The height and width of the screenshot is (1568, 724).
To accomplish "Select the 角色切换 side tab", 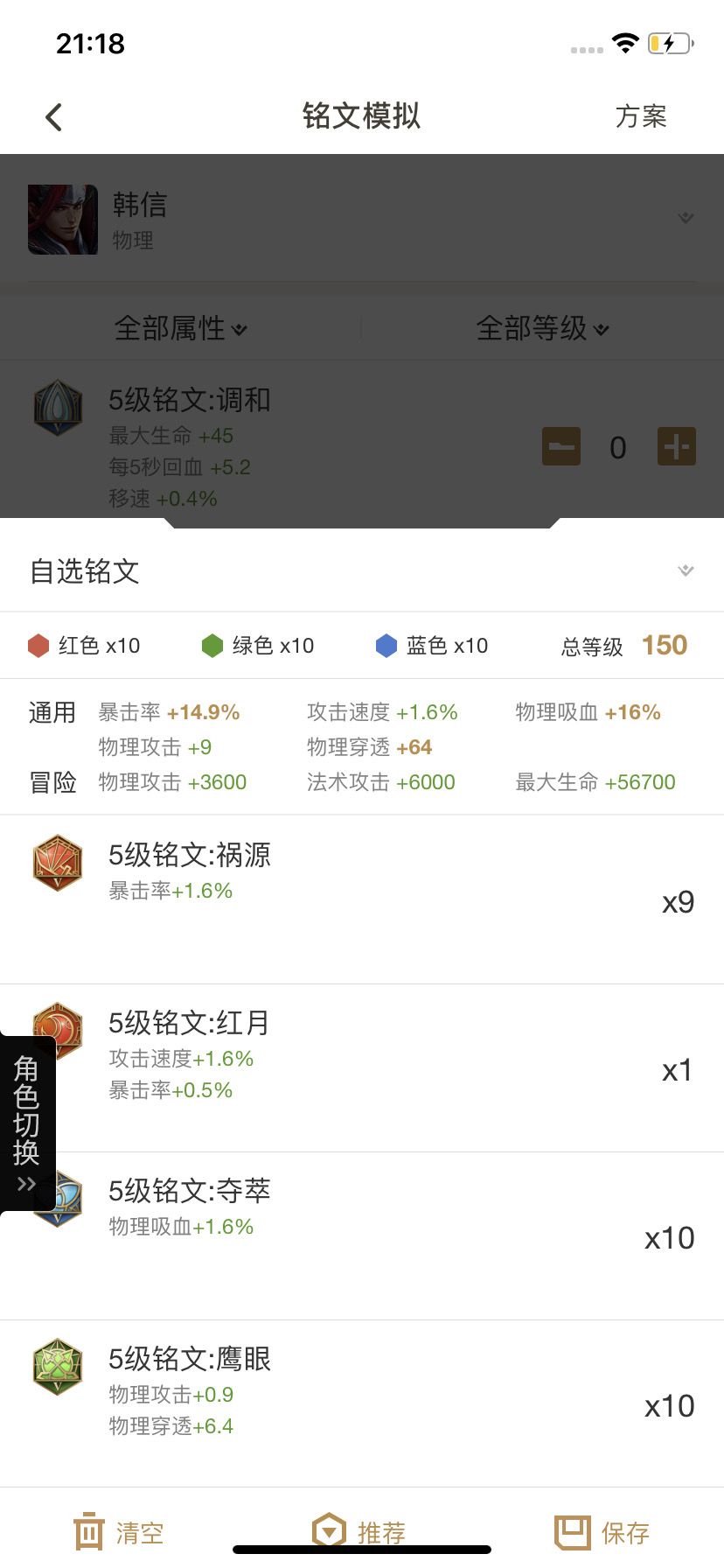I will click(26, 1120).
